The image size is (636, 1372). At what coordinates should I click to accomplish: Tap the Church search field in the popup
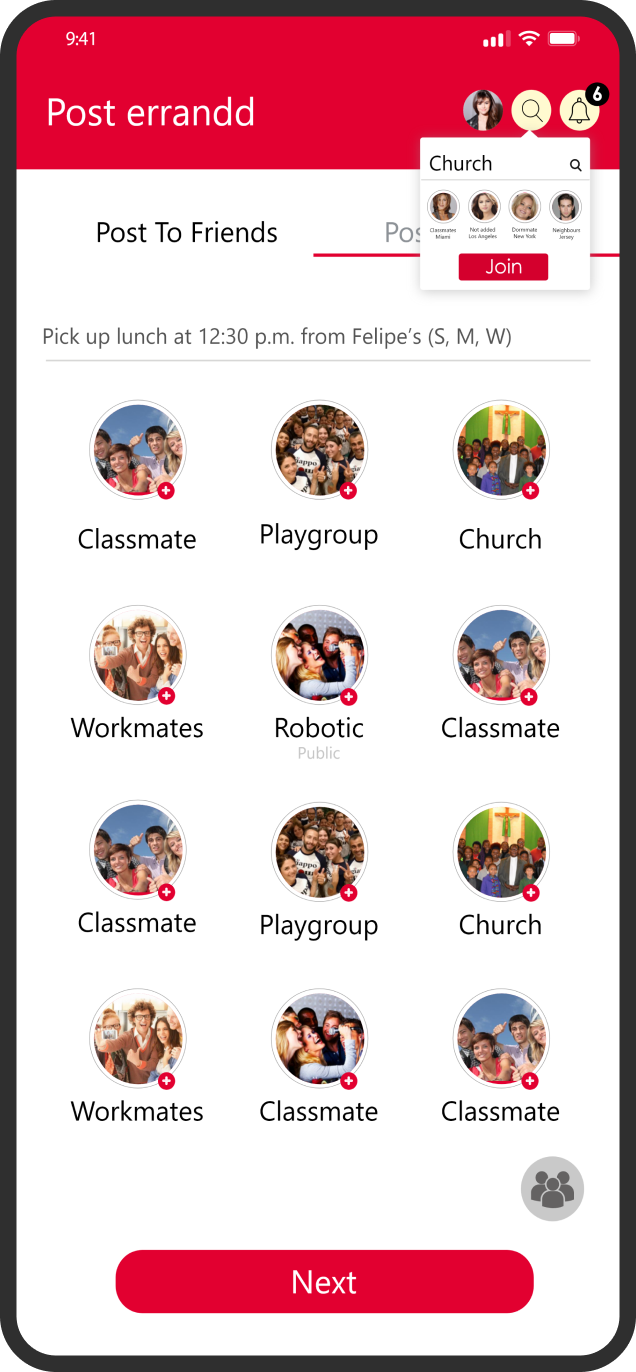point(505,164)
